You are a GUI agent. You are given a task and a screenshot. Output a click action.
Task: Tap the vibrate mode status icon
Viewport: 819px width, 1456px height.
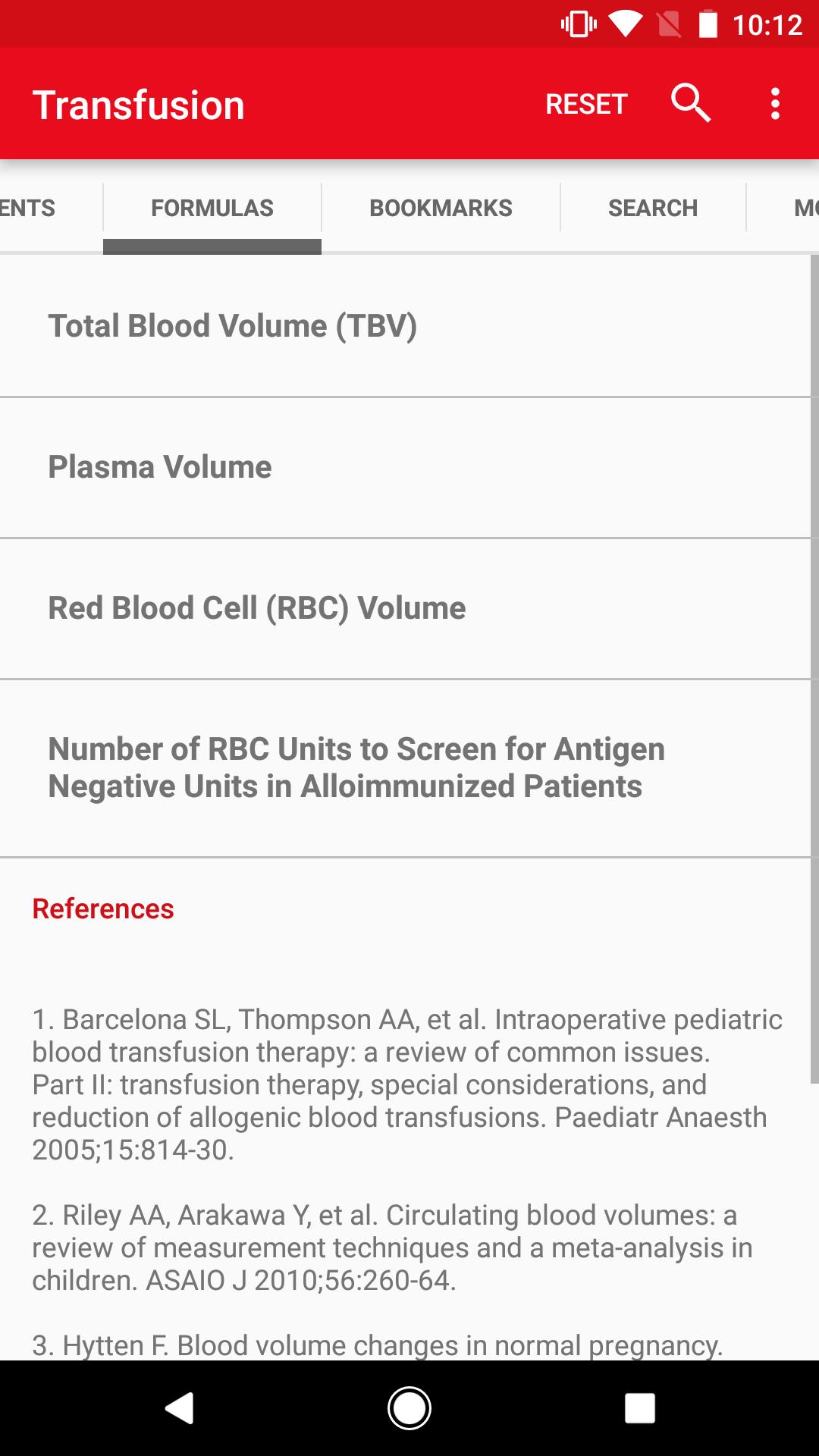[x=579, y=23]
